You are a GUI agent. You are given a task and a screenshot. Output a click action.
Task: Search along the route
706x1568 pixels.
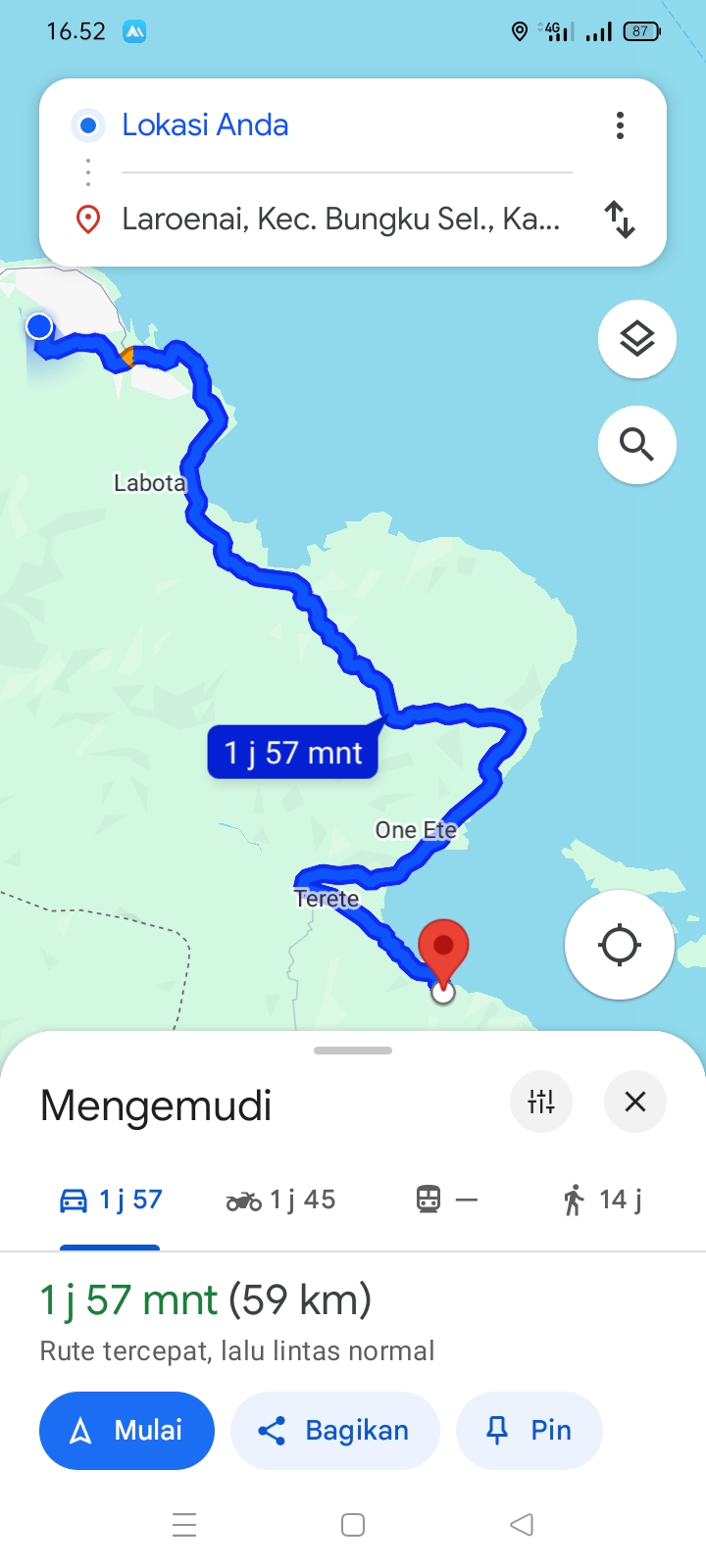pos(637,445)
